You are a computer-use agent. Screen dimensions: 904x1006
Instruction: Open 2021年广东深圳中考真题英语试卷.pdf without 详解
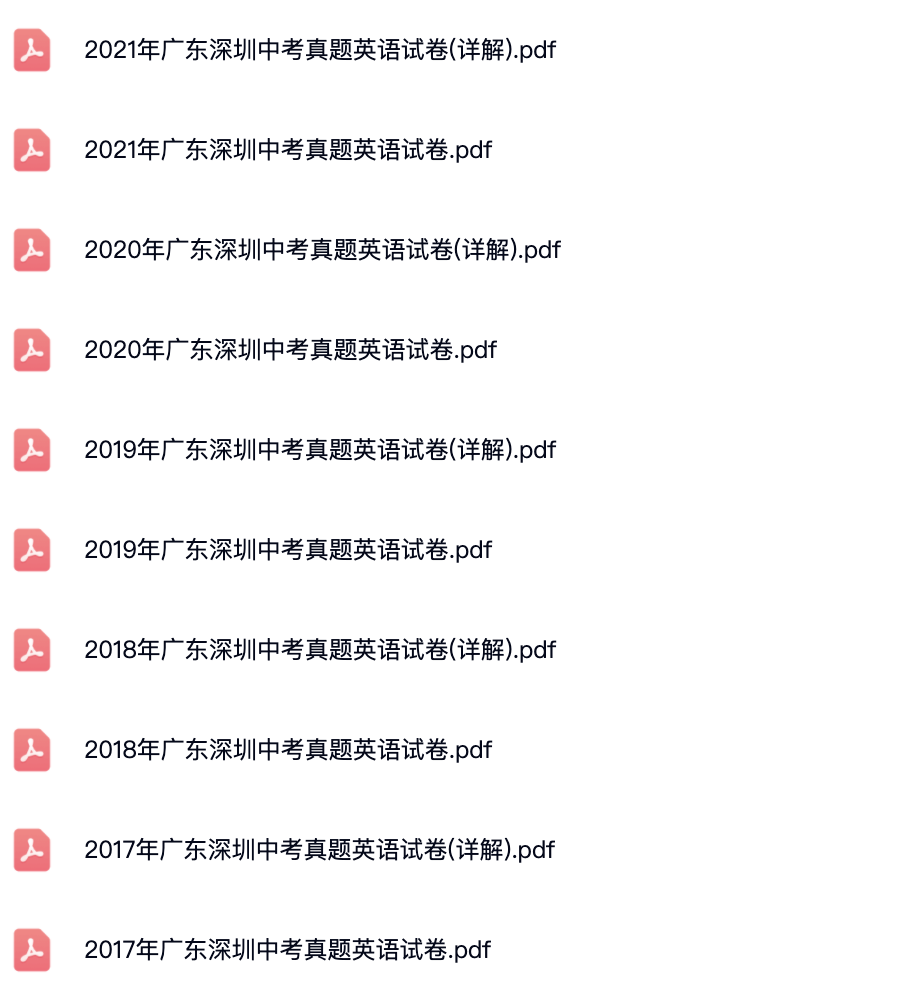click(x=288, y=150)
